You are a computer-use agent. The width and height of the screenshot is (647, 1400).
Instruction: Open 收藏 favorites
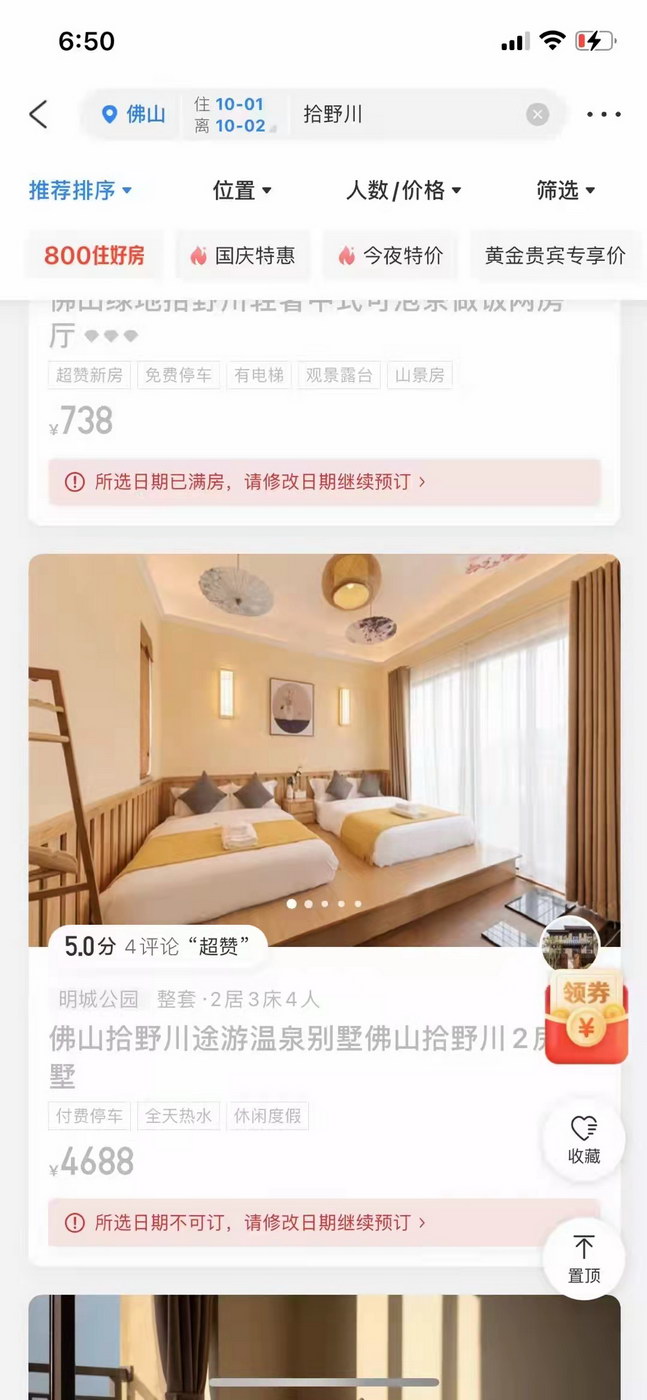tap(584, 1140)
